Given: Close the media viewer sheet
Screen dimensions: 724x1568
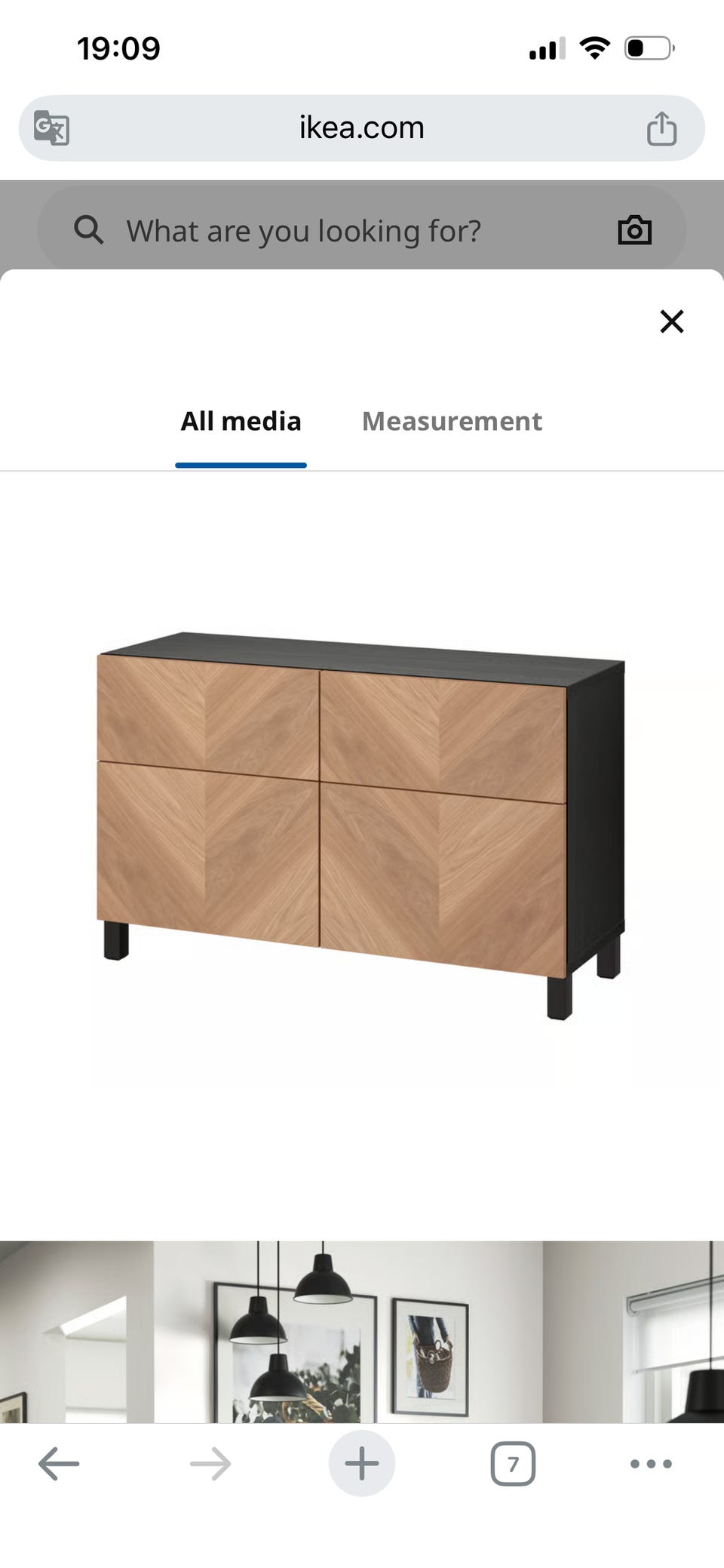Looking at the screenshot, I should [x=671, y=321].
